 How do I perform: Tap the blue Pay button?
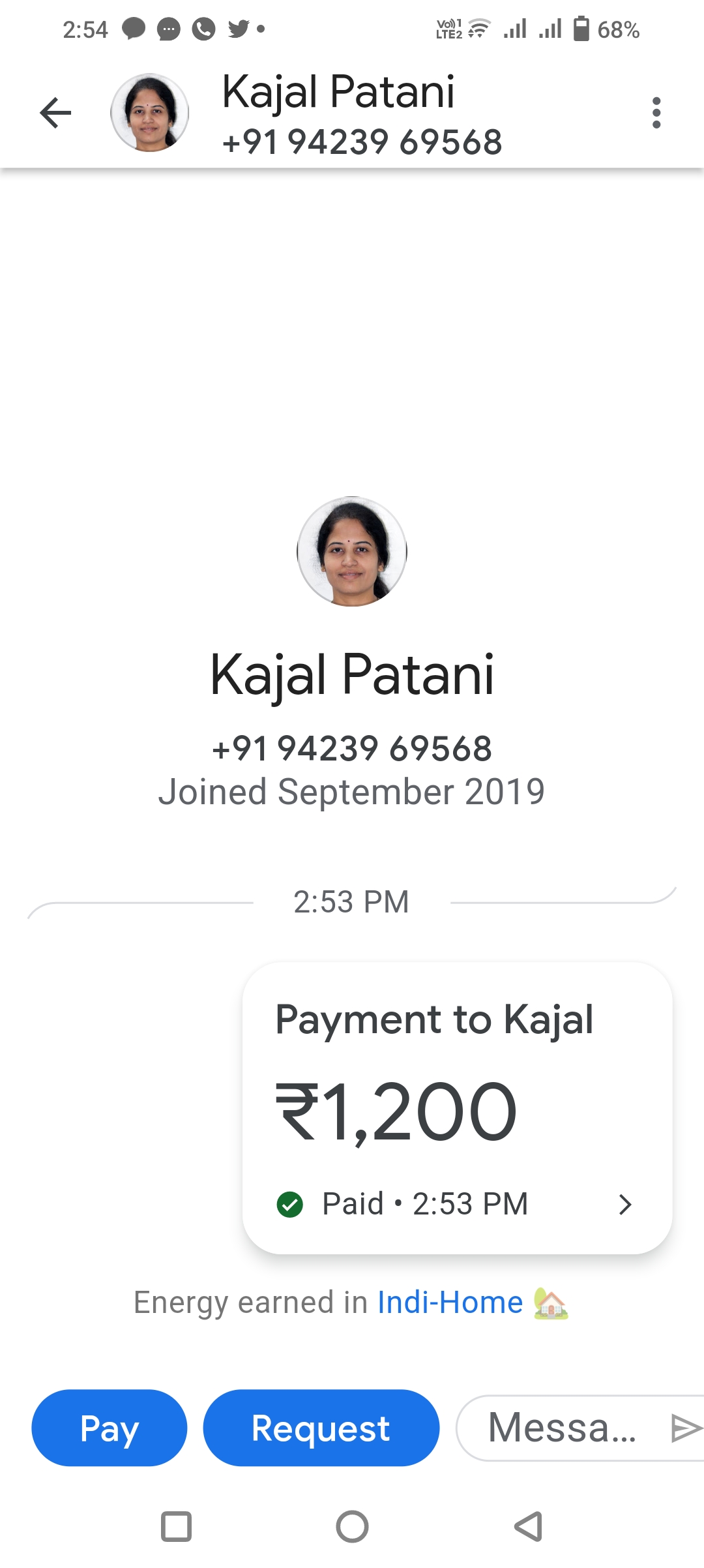coord(110,1428)
